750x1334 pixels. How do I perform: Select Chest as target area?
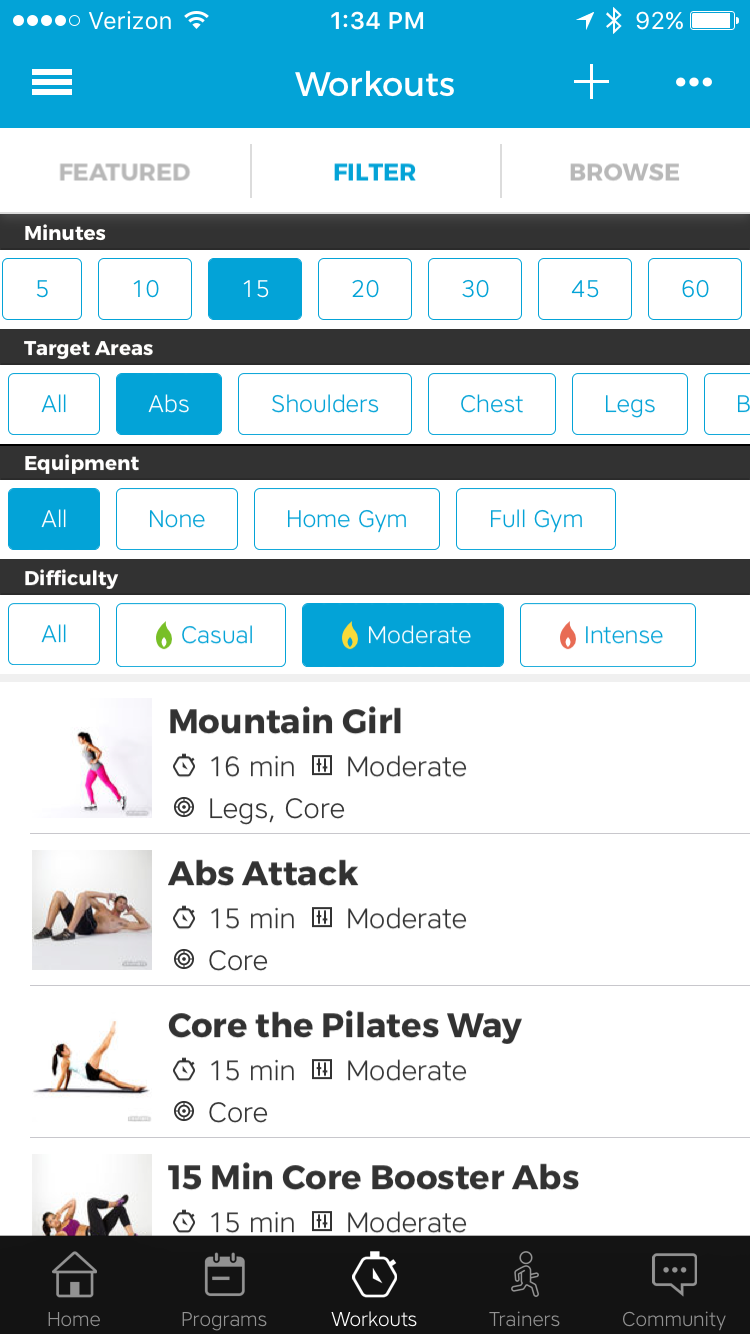point(492,404)
